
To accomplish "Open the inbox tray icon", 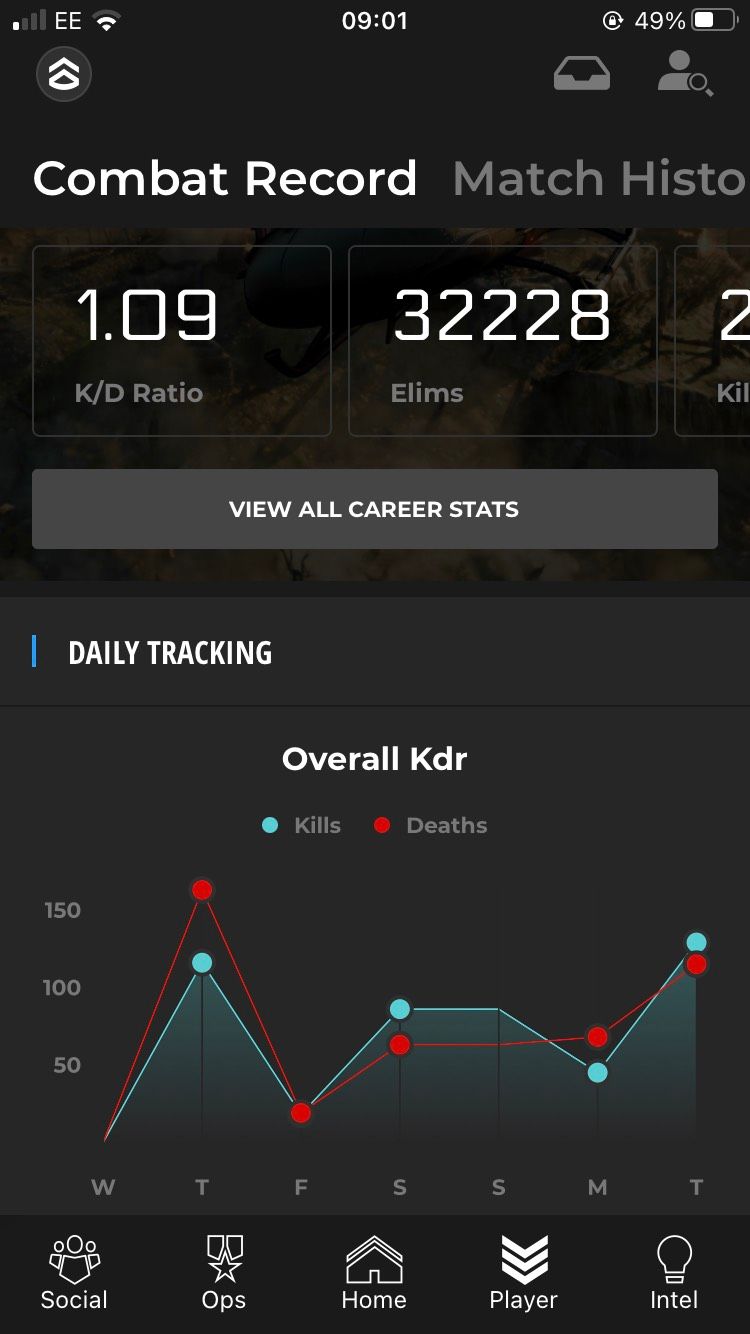I will pyautogui.click(x=582, y=74).
